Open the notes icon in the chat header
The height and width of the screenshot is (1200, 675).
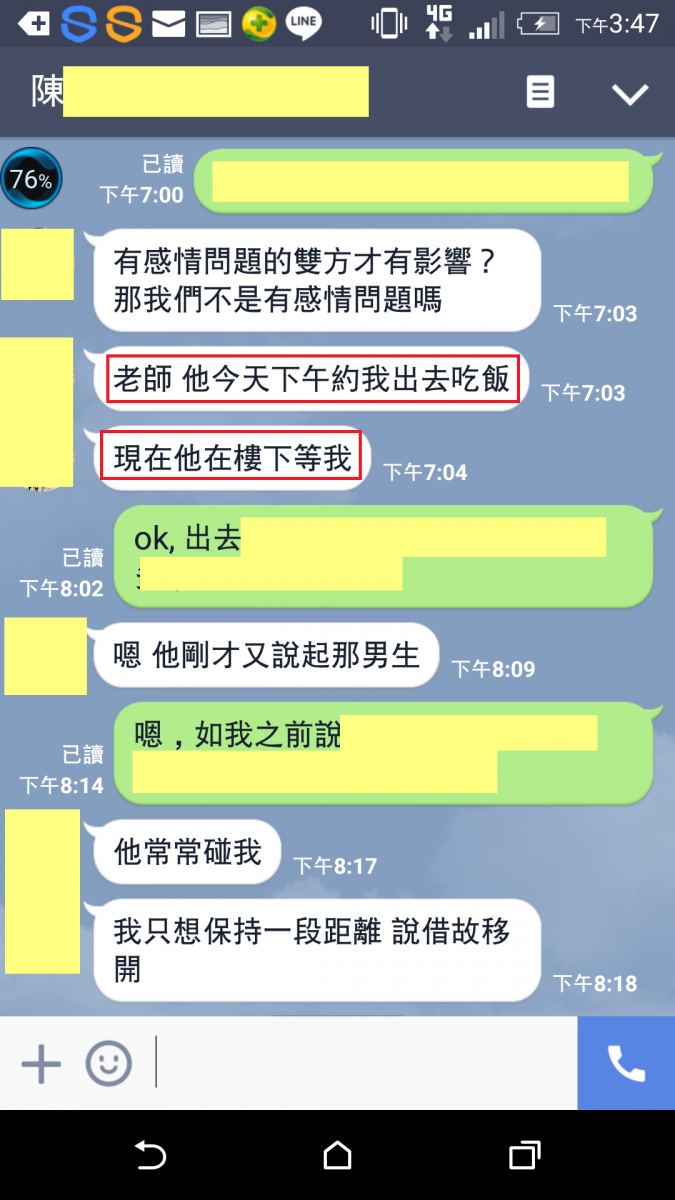pyautogui.click(x=540, y=93)
